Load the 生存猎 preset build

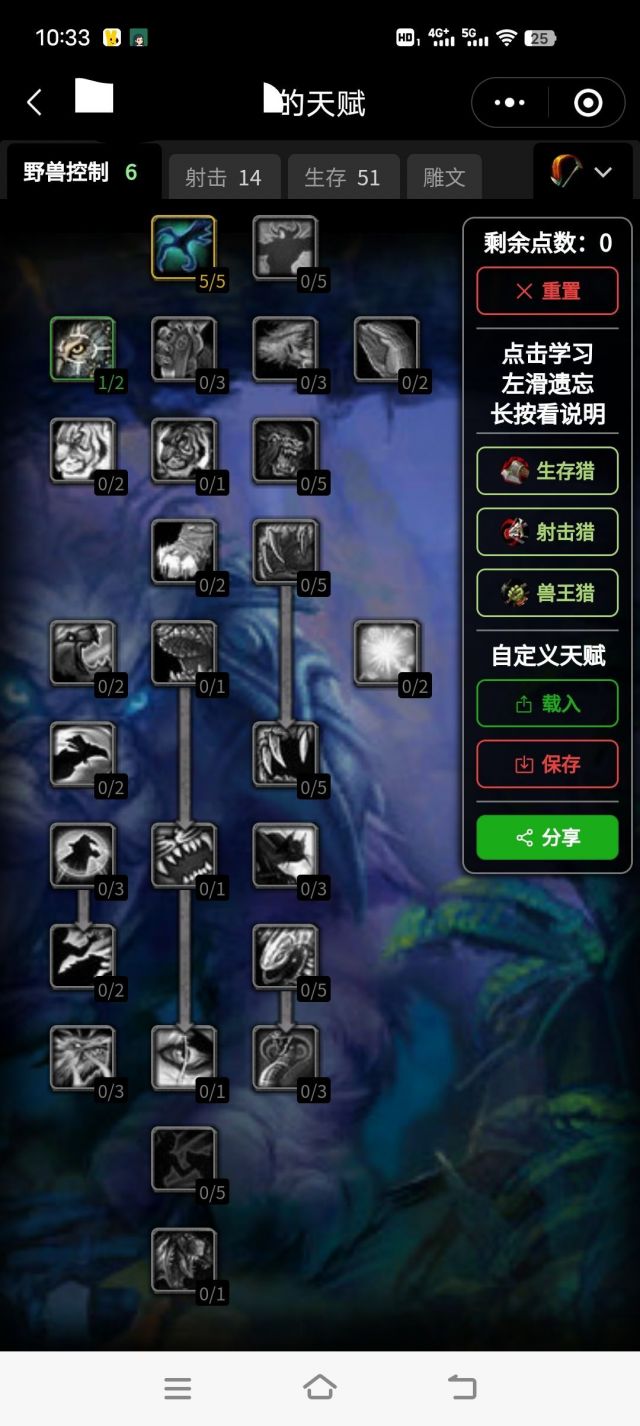(547, 471)
